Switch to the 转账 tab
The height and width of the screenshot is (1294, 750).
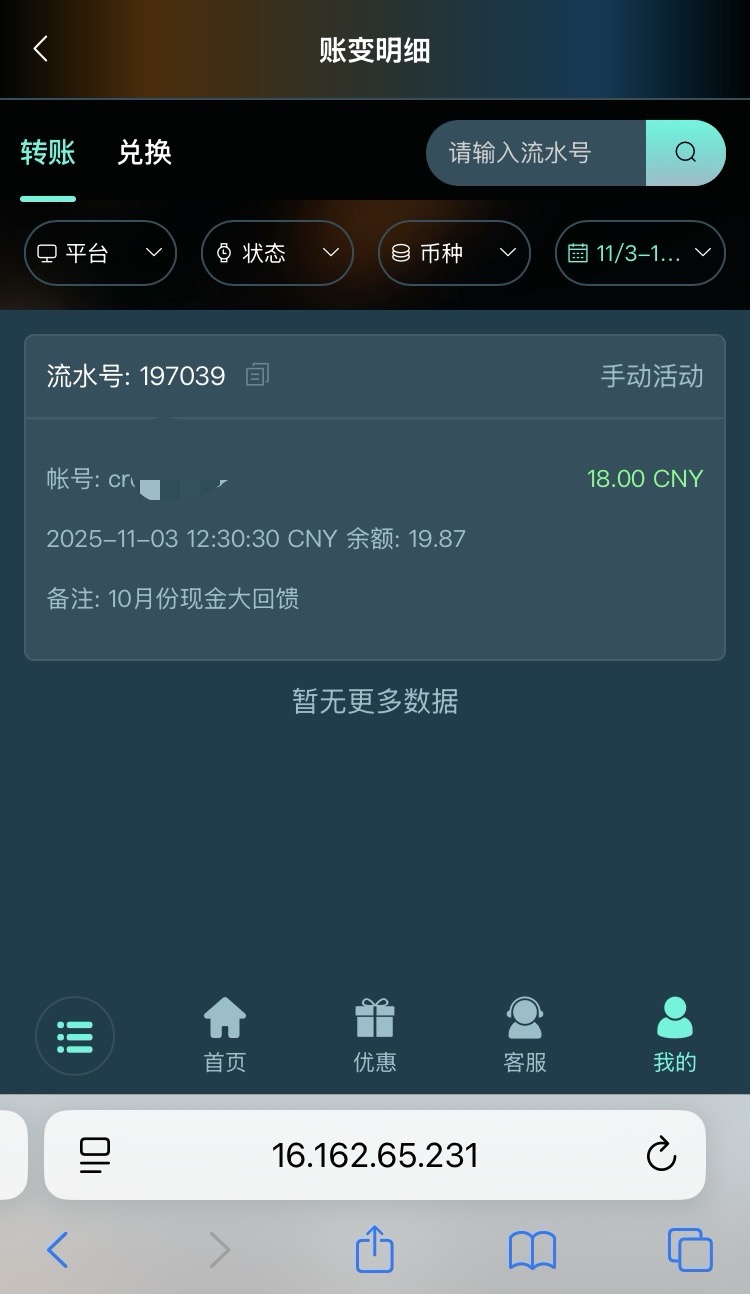click(x=48, y=153)
